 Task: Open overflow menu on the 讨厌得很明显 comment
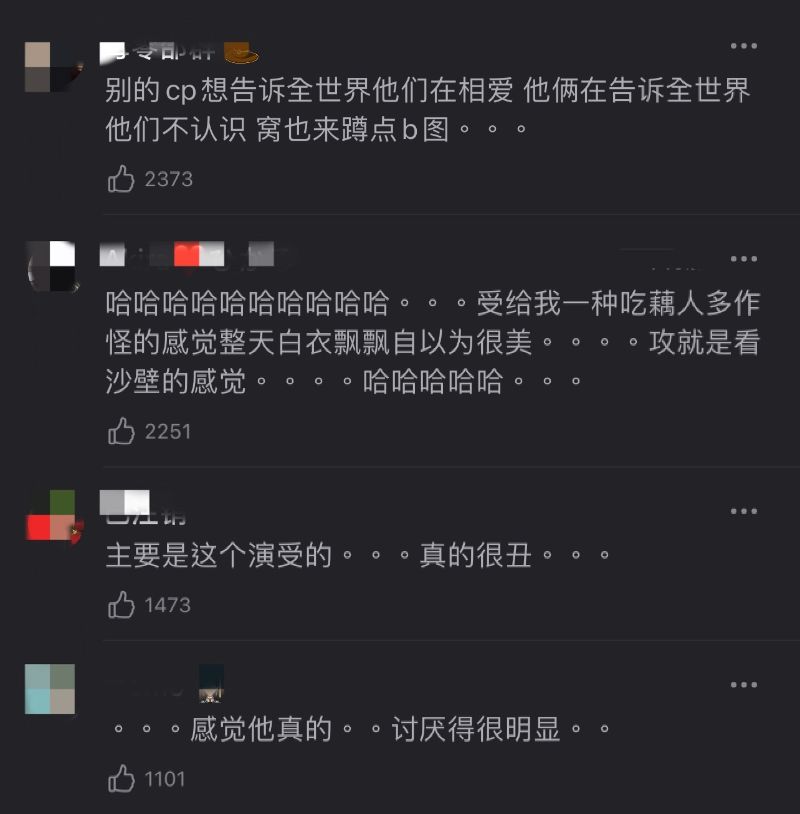click(743, 685)
